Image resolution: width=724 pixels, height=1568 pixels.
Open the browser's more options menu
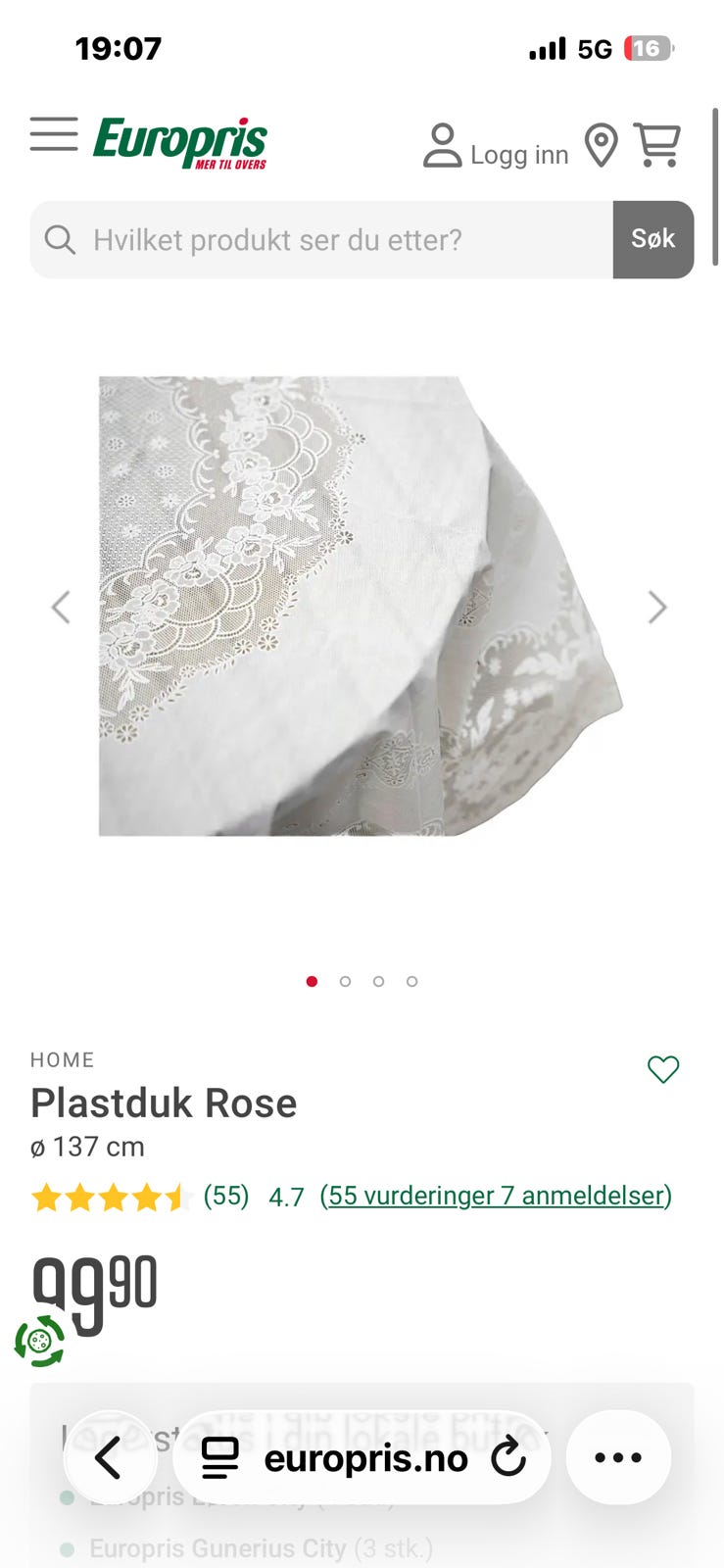(x=618, y=1458)
